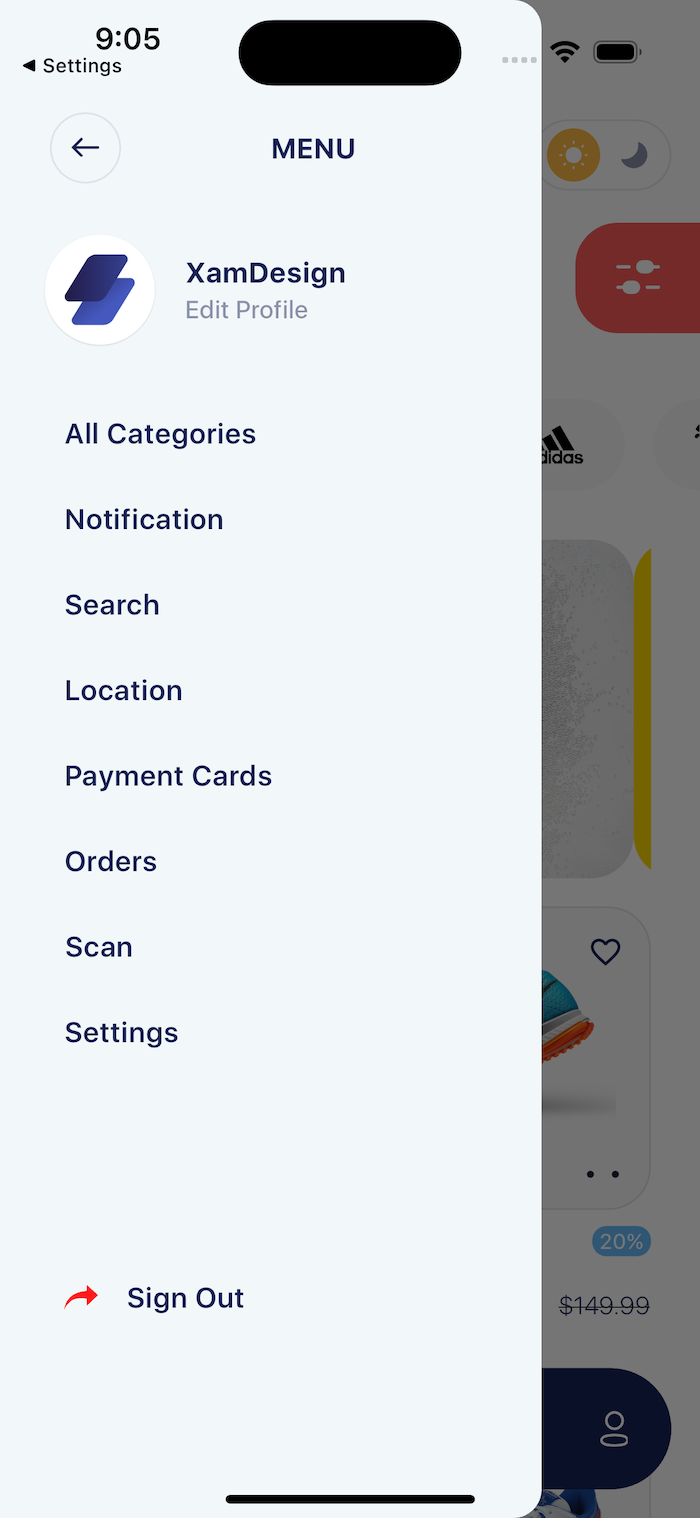Close the menu with the back arrow
This screenshot has width=700, height=1518.
tap(86, 148)
